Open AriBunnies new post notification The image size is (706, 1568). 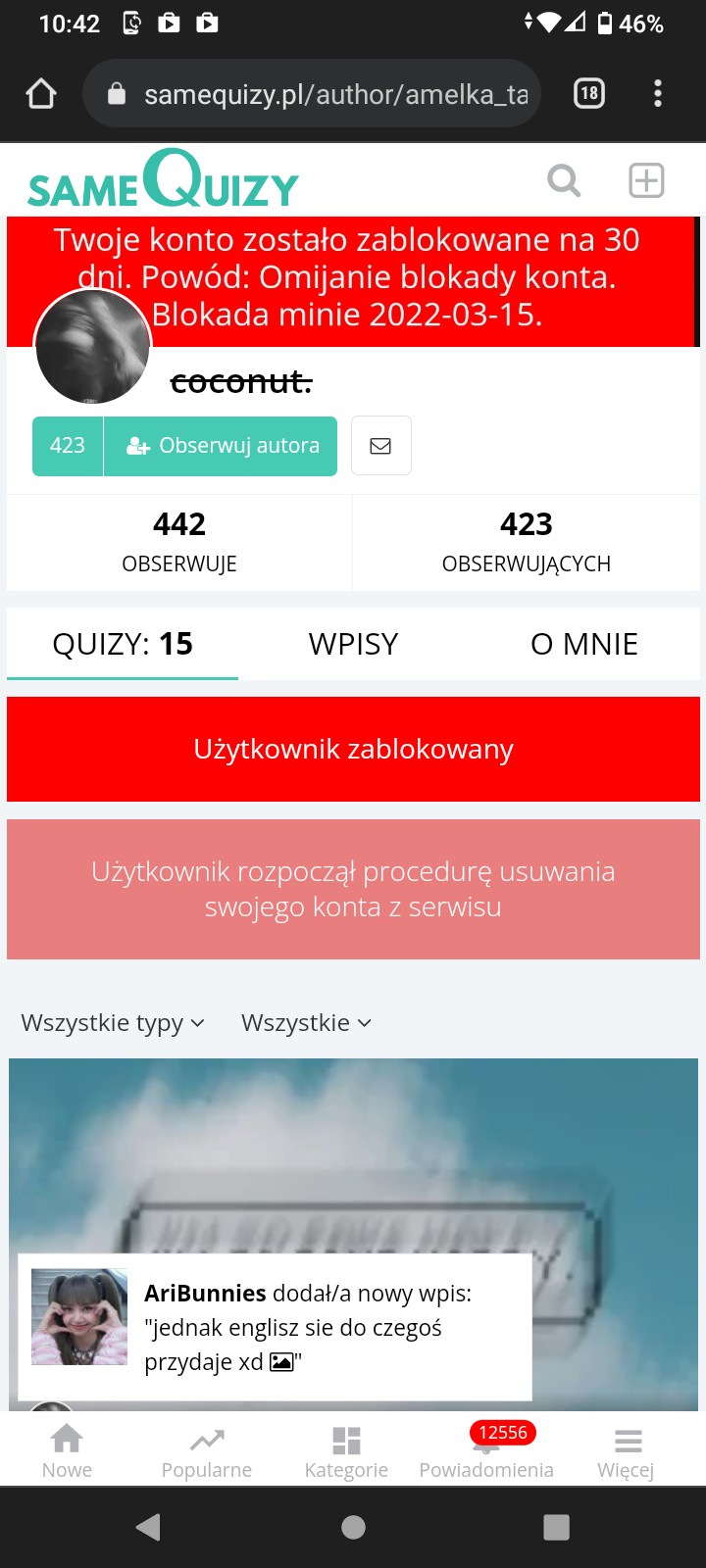click(275, 1327)
